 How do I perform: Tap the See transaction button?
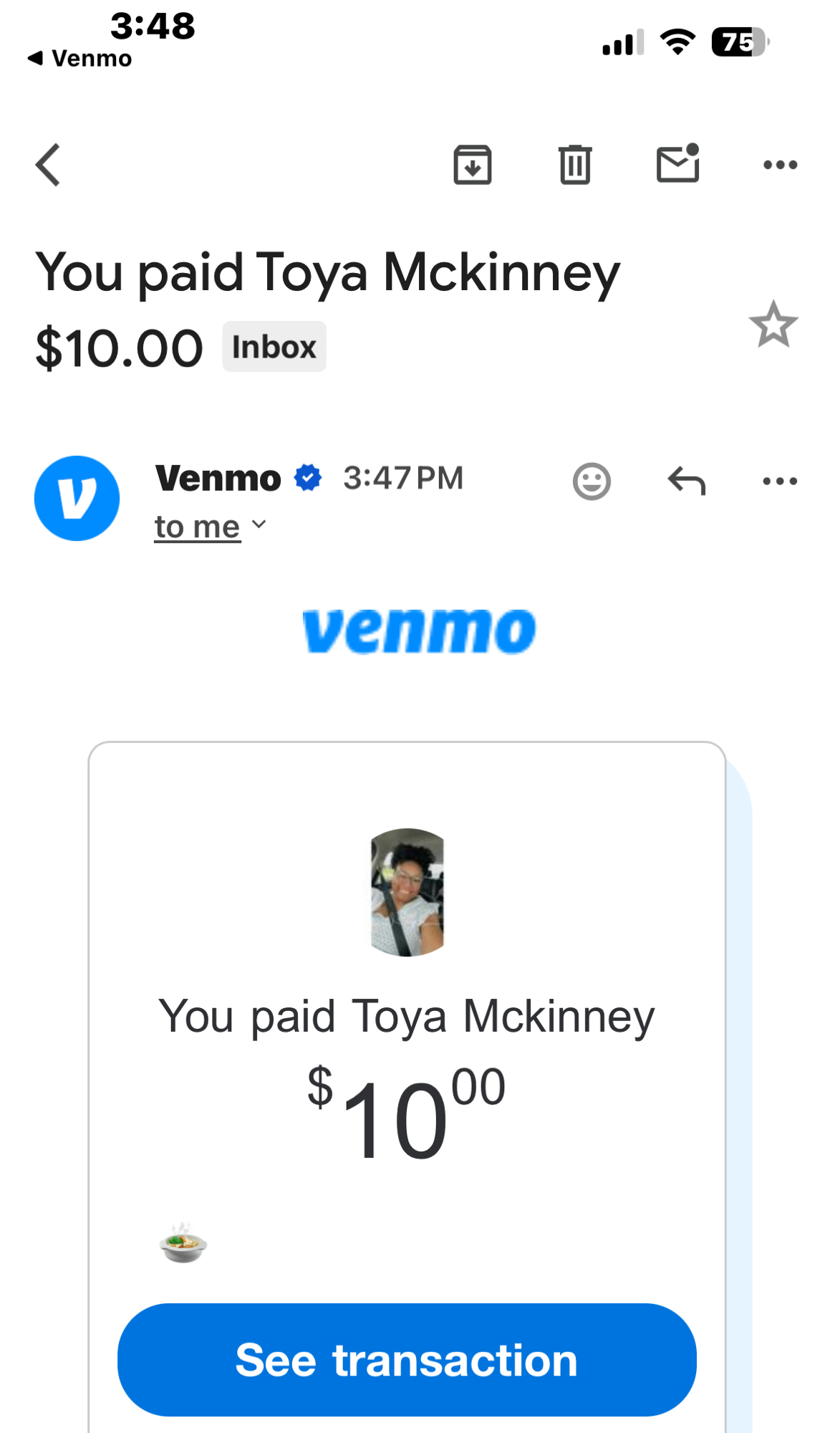pyautogui.click(x=407, y=1359)
